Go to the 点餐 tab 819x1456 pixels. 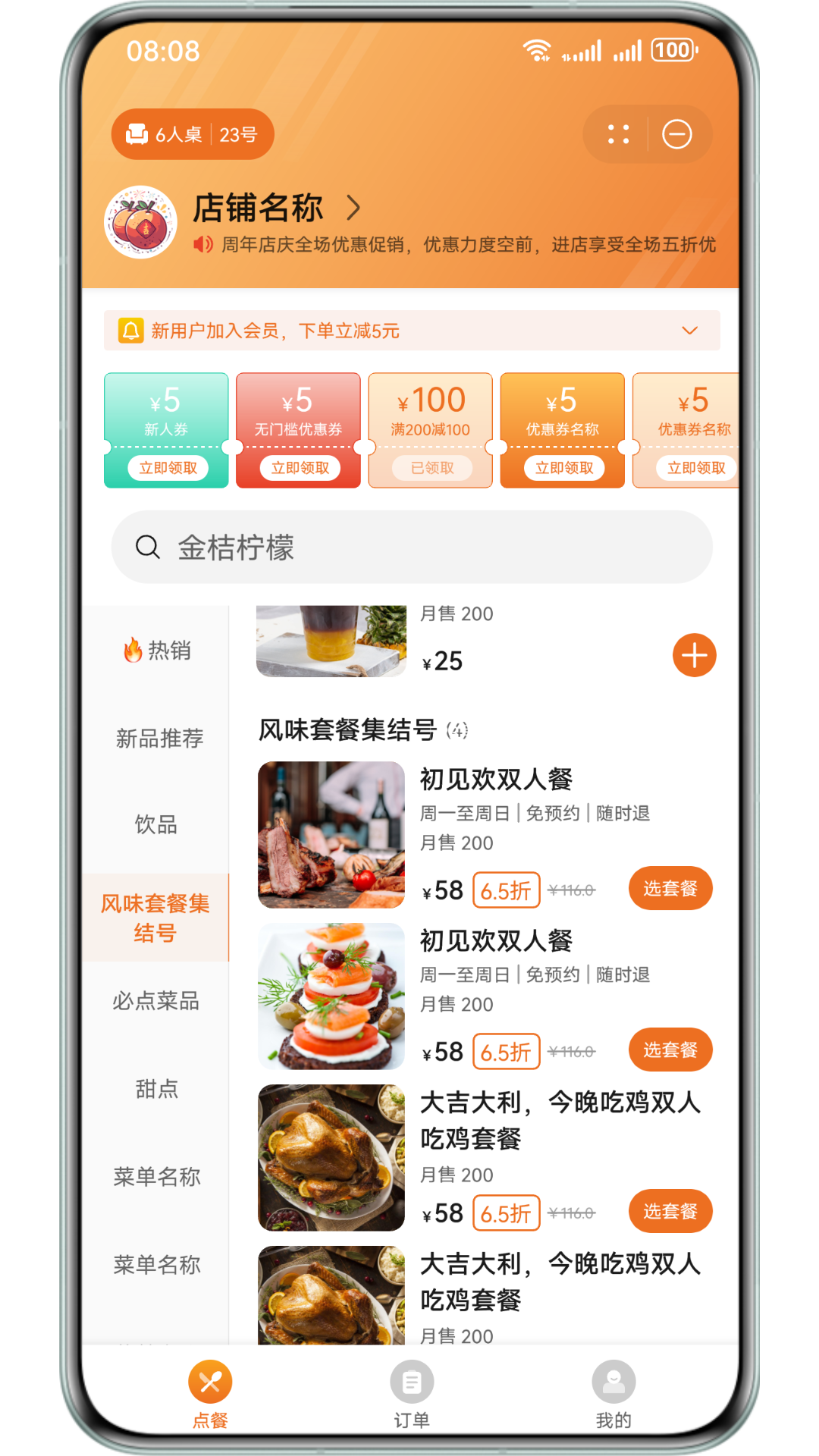pos(210,1394)
